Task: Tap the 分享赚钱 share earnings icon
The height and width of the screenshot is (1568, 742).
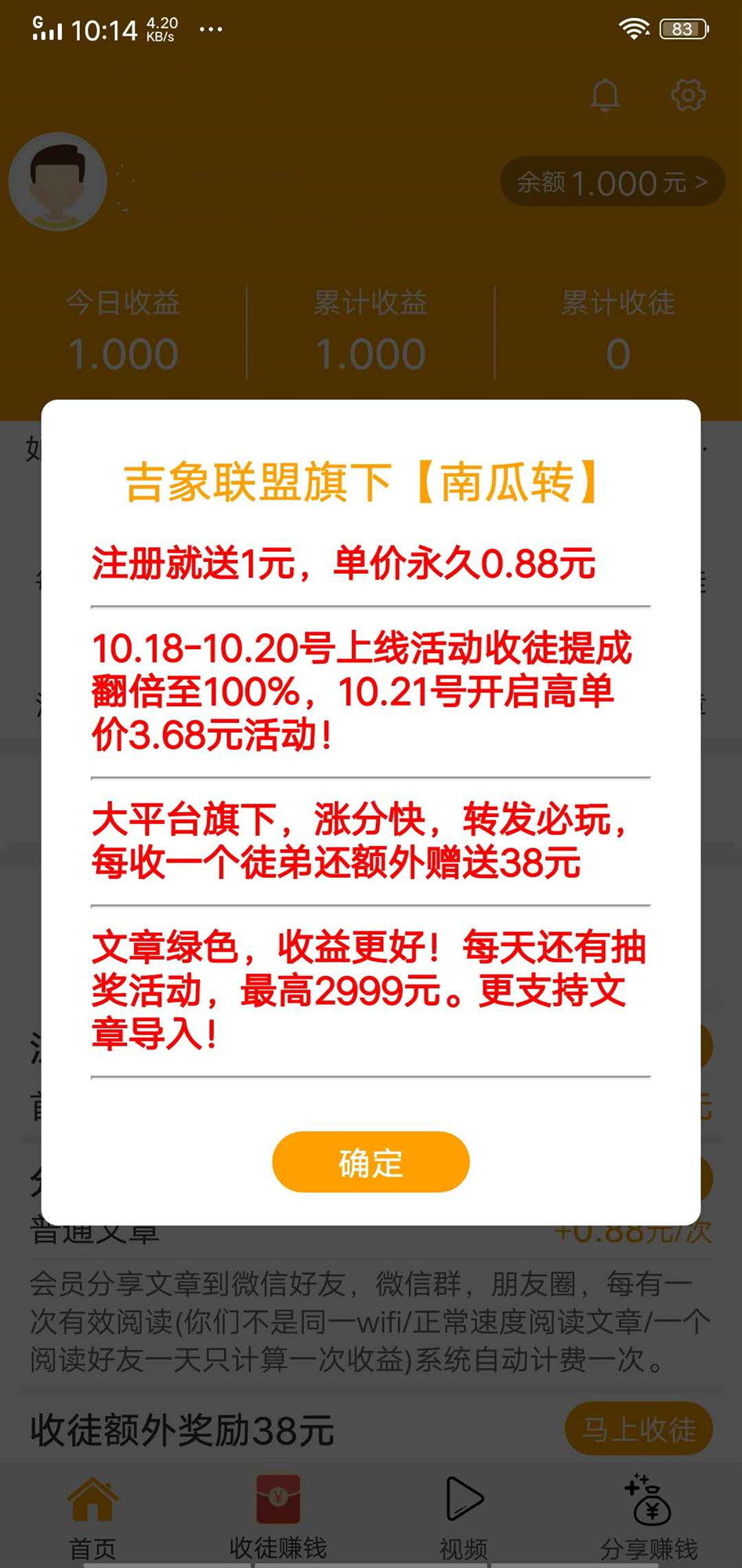Action: coord(650,1499)
